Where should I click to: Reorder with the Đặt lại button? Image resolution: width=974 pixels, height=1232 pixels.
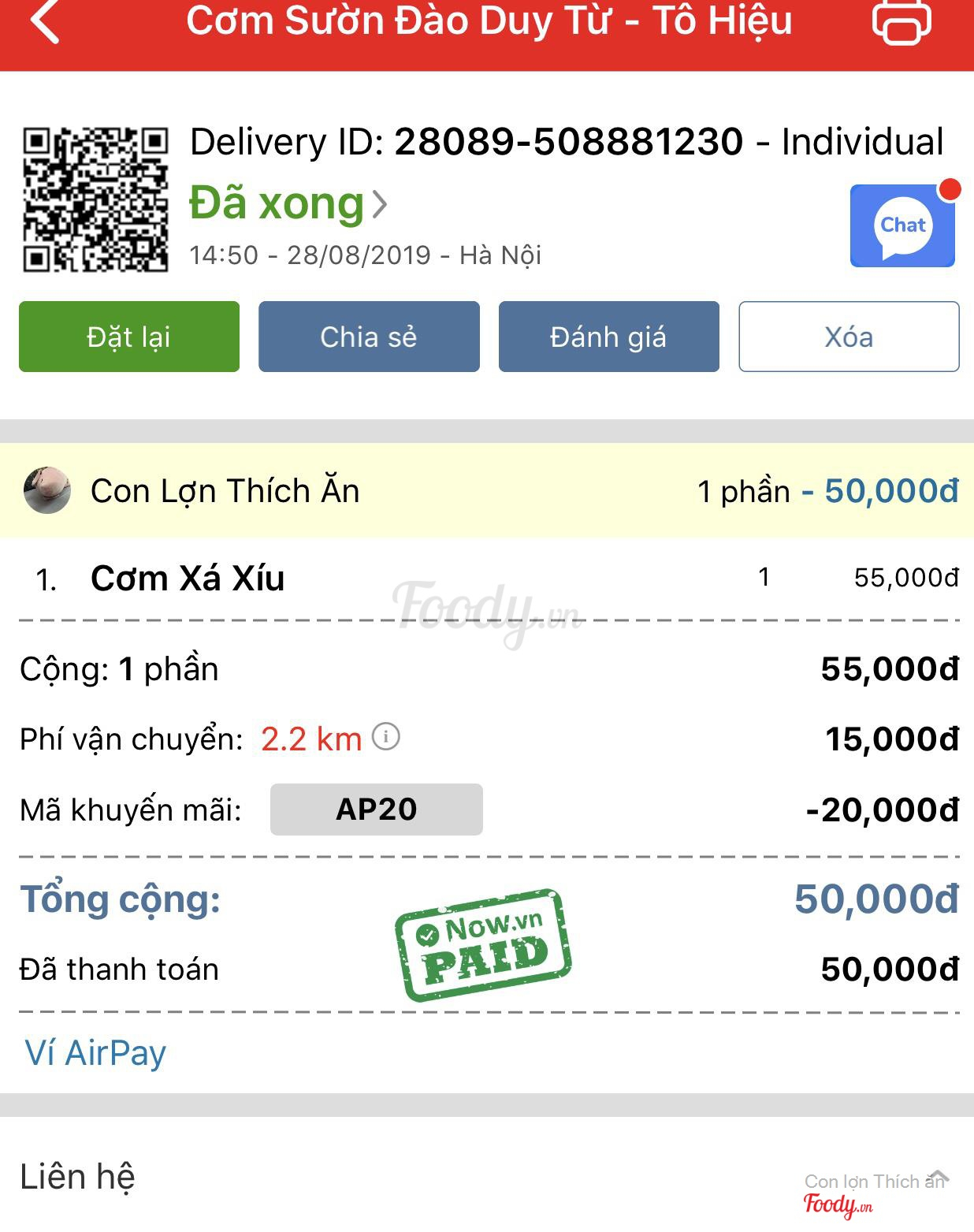tap(129, 337)
